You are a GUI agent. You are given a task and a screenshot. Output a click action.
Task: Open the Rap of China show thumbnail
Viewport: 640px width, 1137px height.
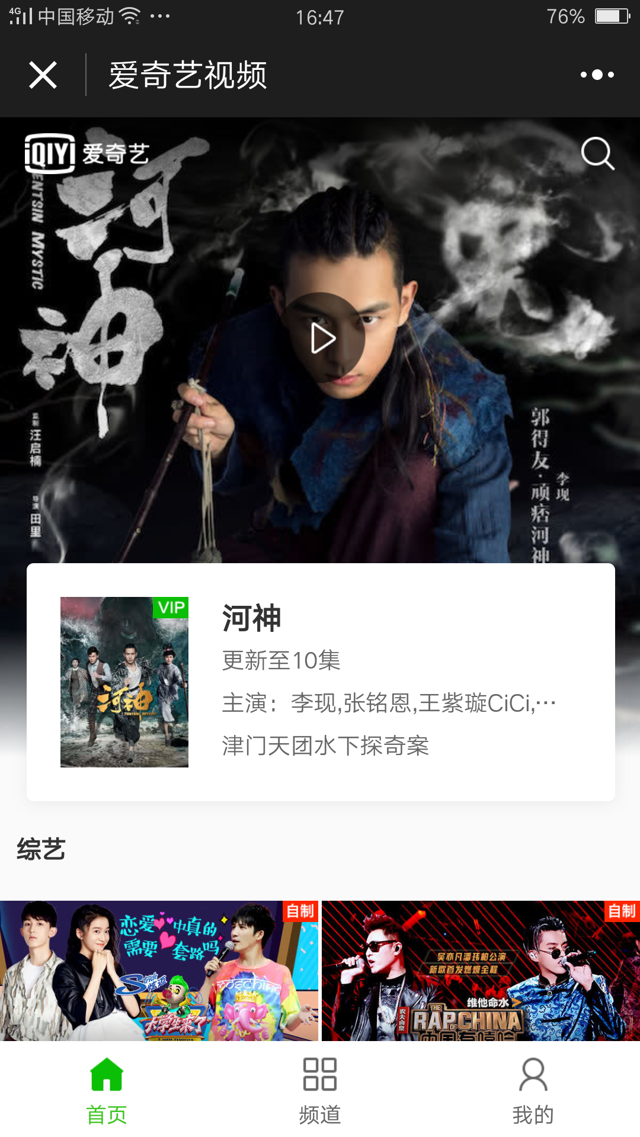(480, 970)
